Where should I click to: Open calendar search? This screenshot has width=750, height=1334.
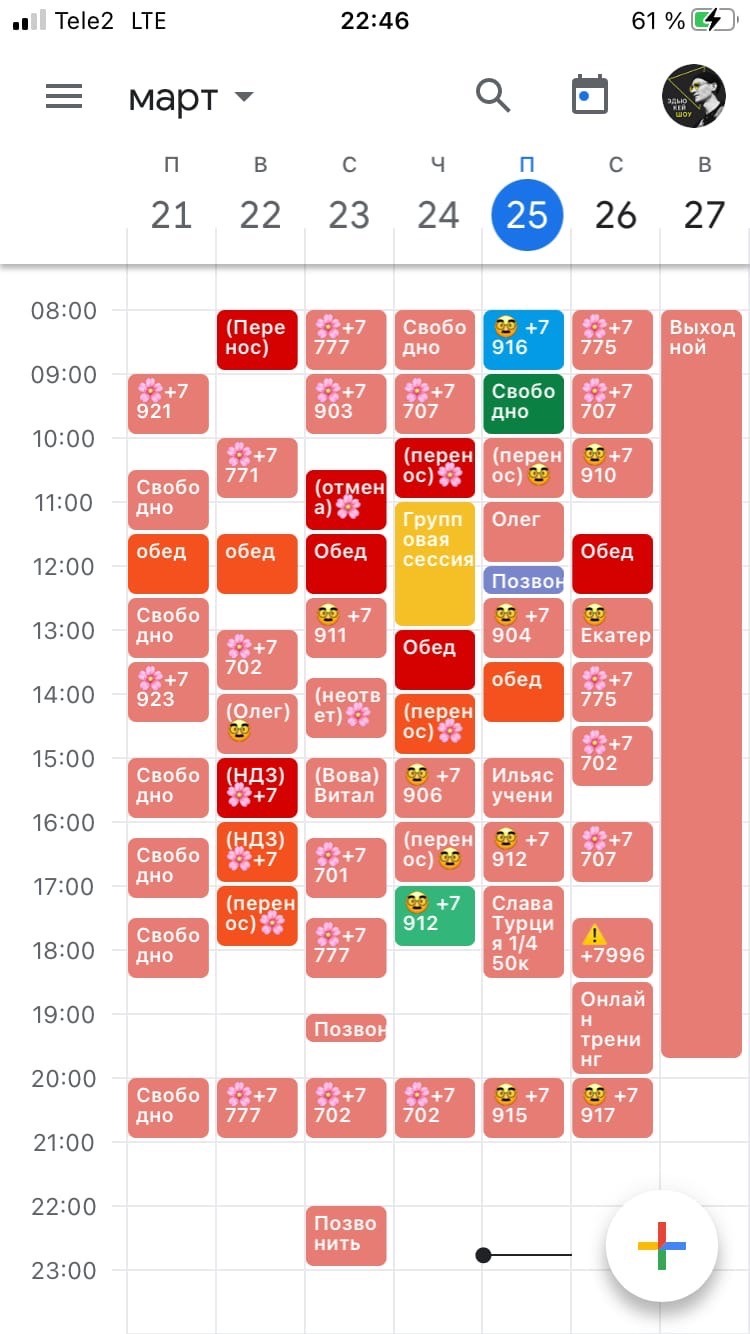point(492,96)
